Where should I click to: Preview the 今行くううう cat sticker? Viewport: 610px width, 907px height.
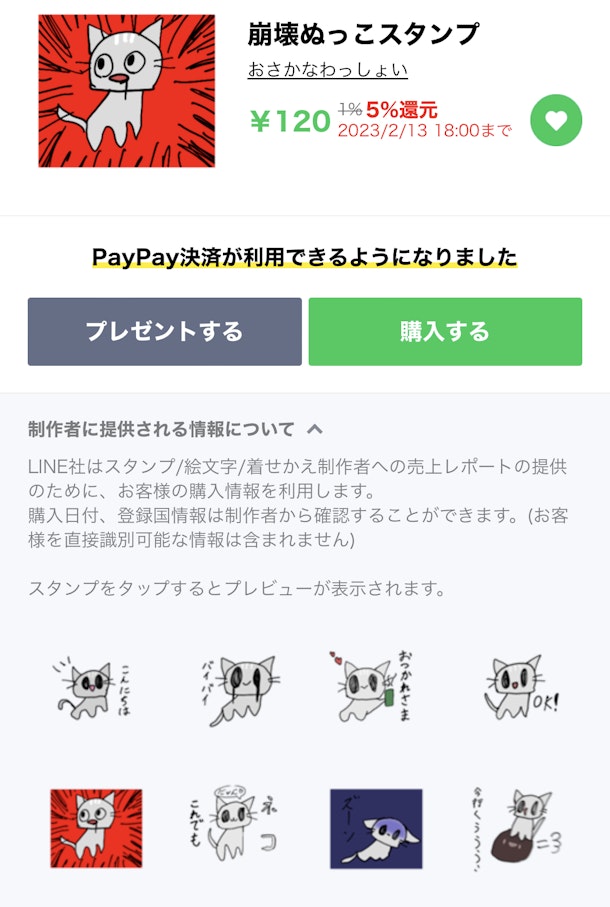(x=515, y=828)
